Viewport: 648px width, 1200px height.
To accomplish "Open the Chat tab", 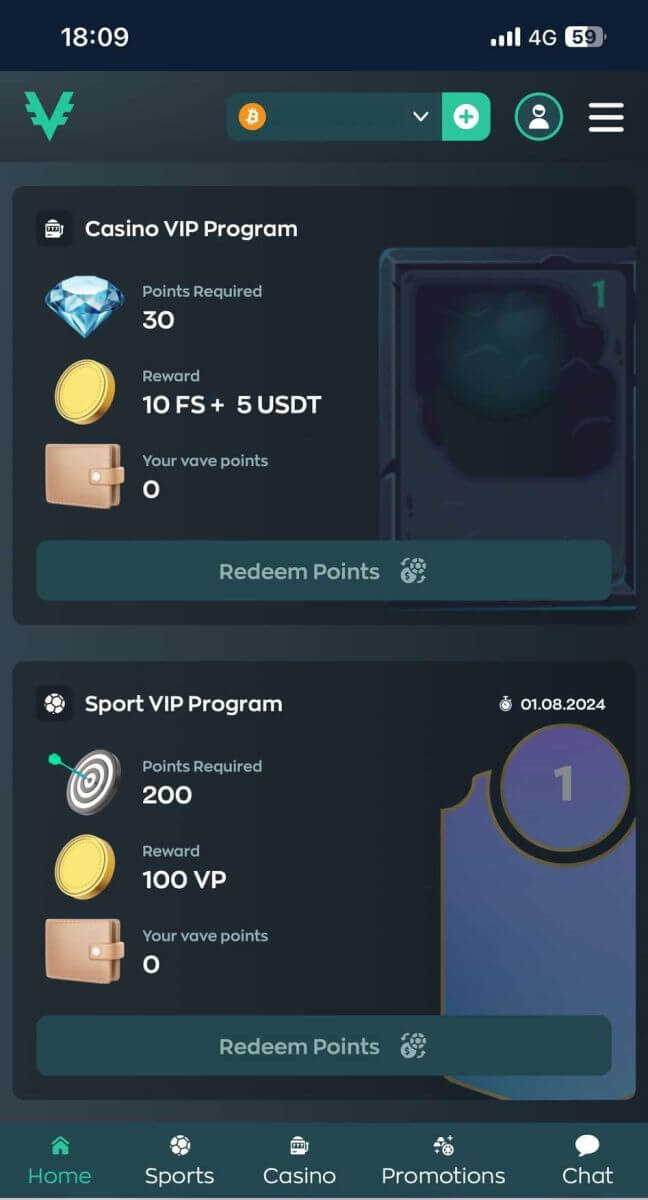I will point(588,1162).
